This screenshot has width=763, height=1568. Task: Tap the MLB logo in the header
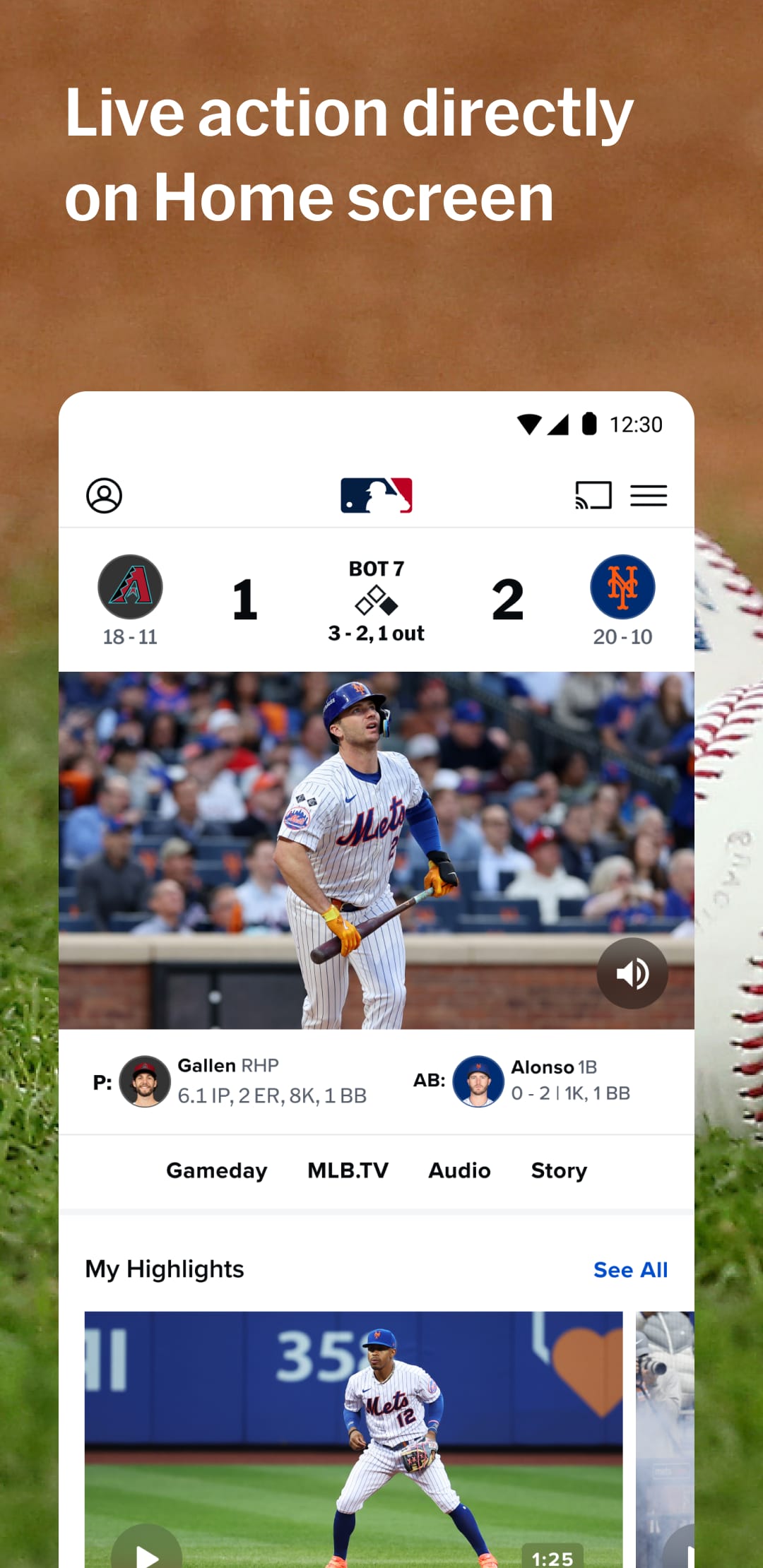pyautogui.click(x=377, y=494)
